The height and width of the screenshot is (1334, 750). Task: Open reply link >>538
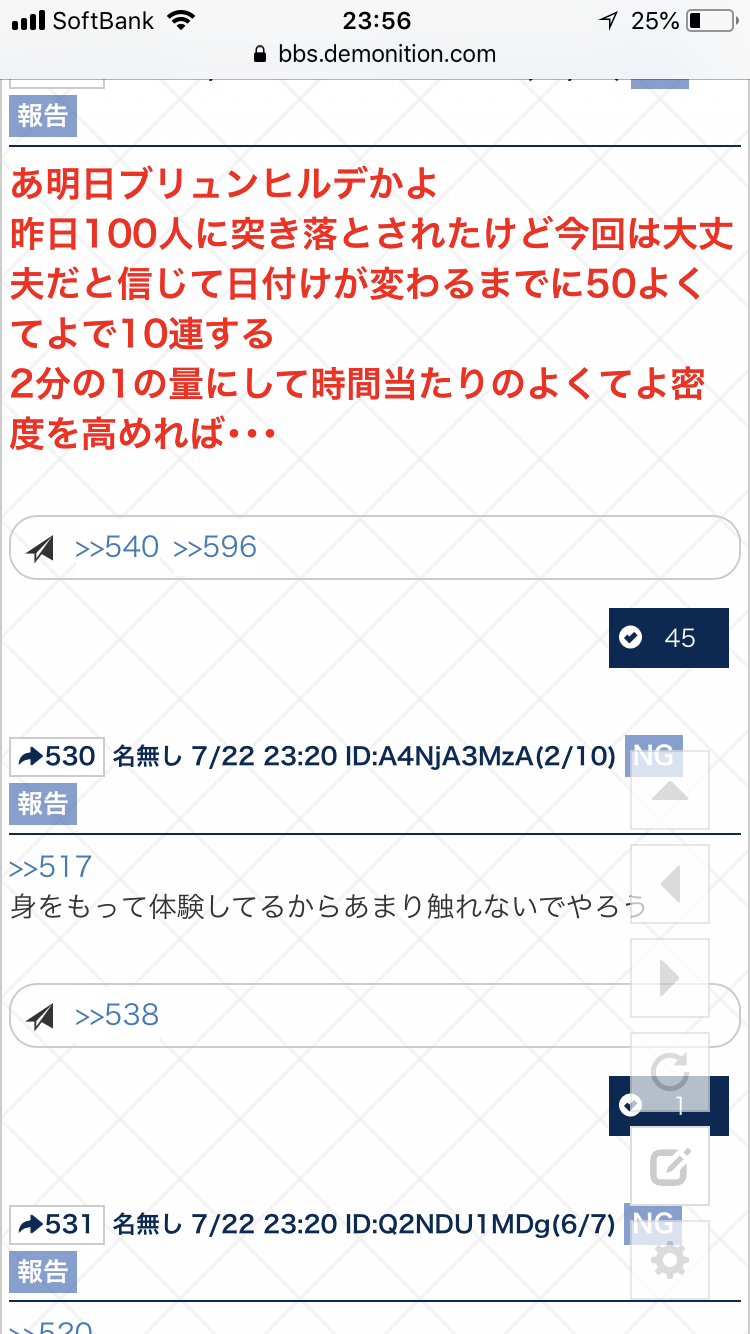coord(117,1015)
